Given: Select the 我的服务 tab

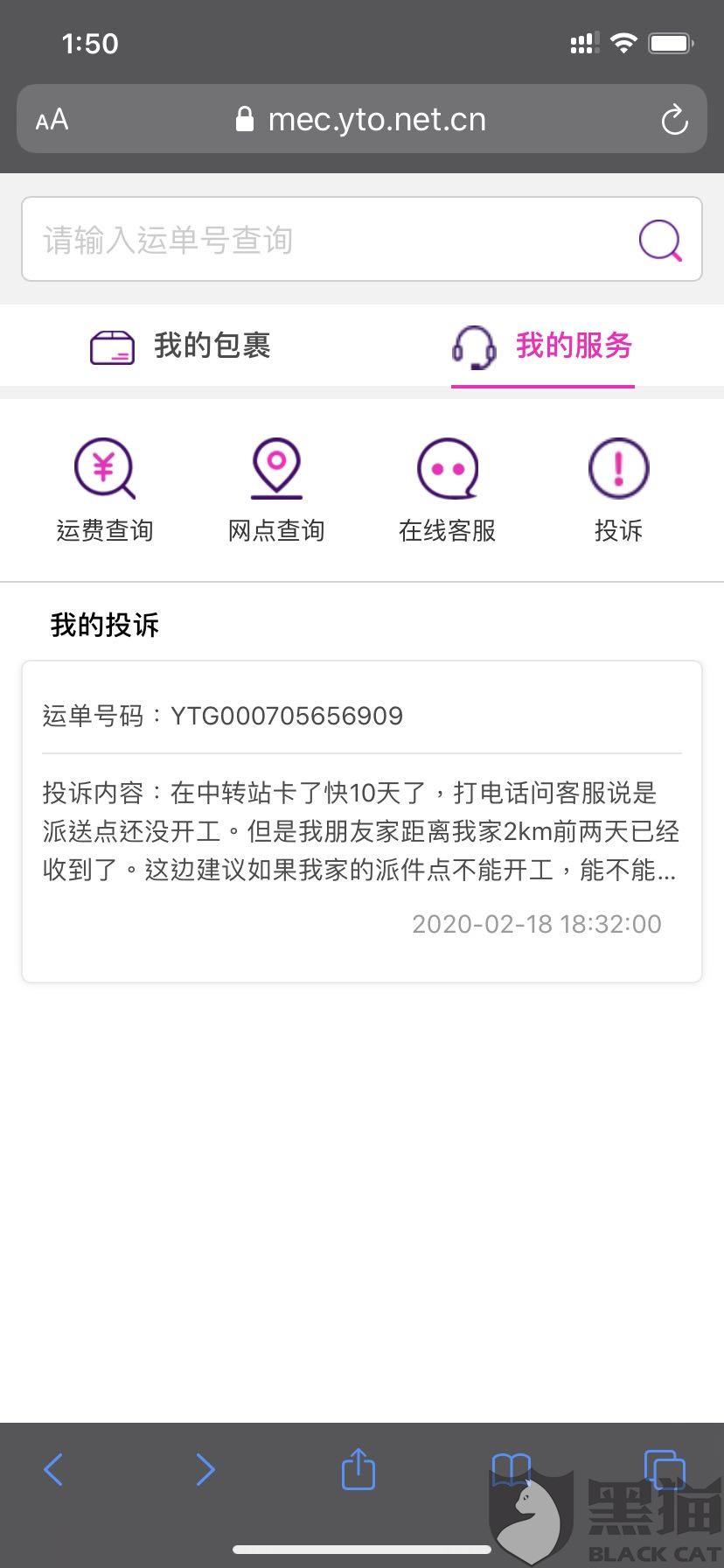Looking at the screenshot, I should pyautogui.click(x=543, y=346).
